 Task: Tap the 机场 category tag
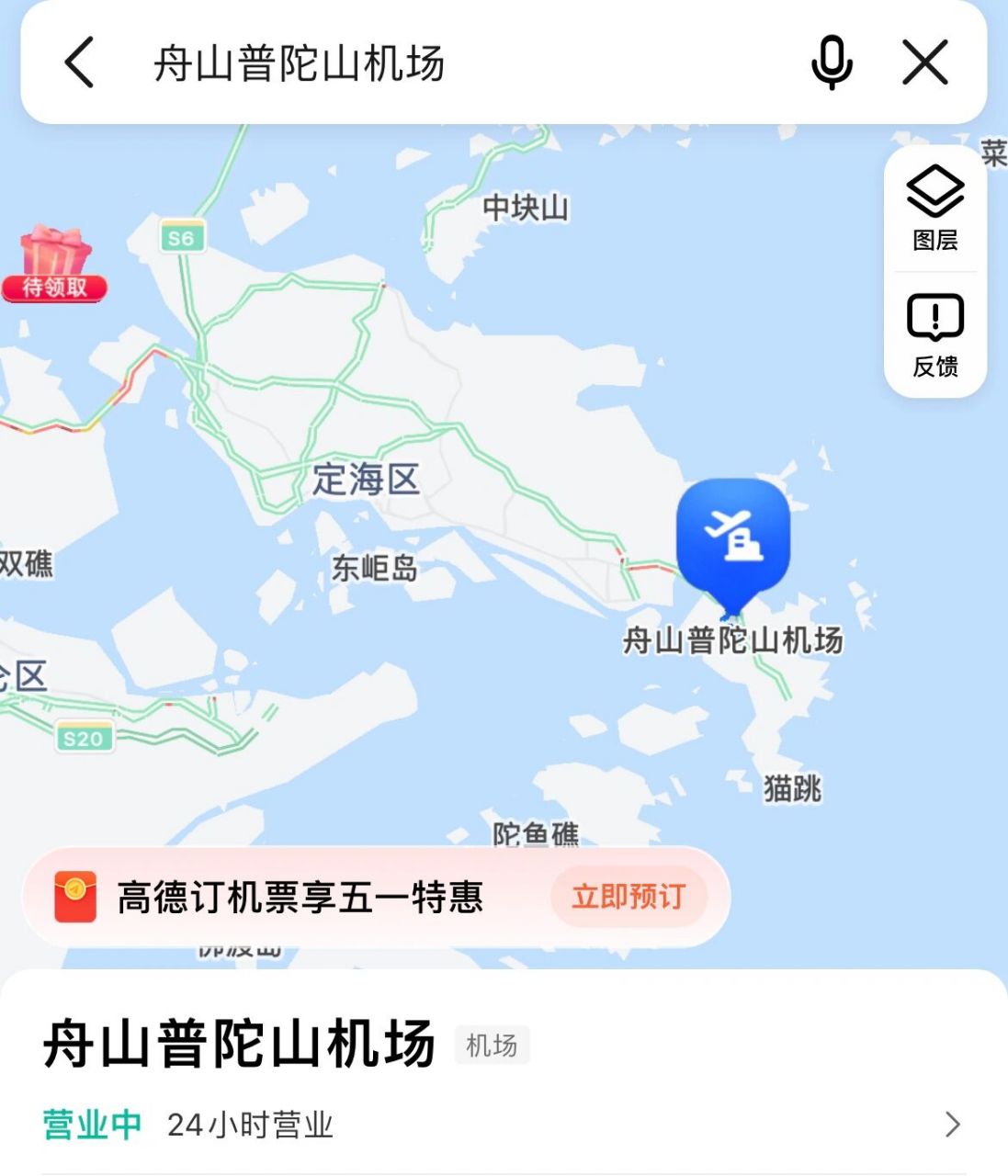491,1045
